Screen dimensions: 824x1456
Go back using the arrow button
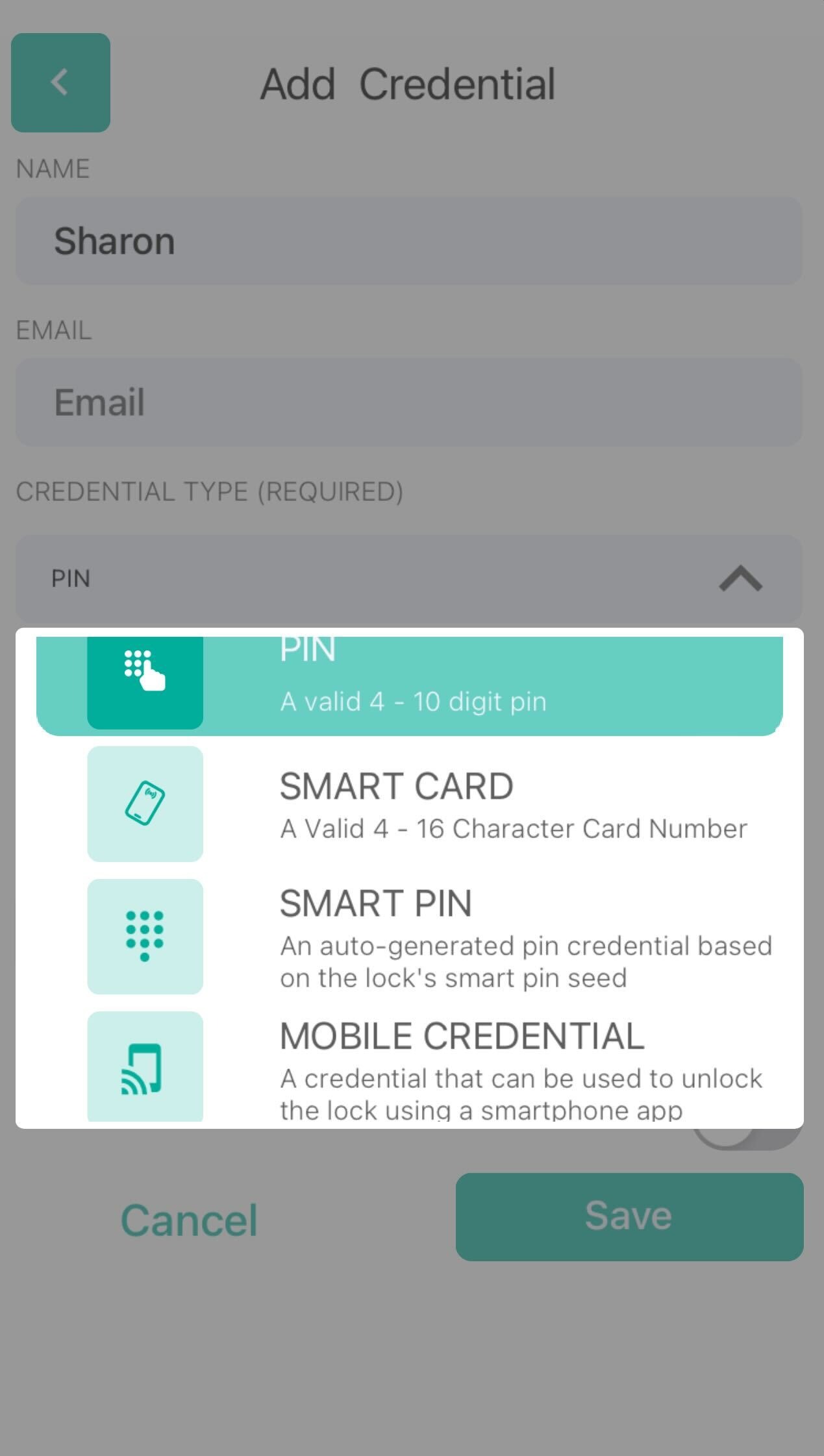60,82
